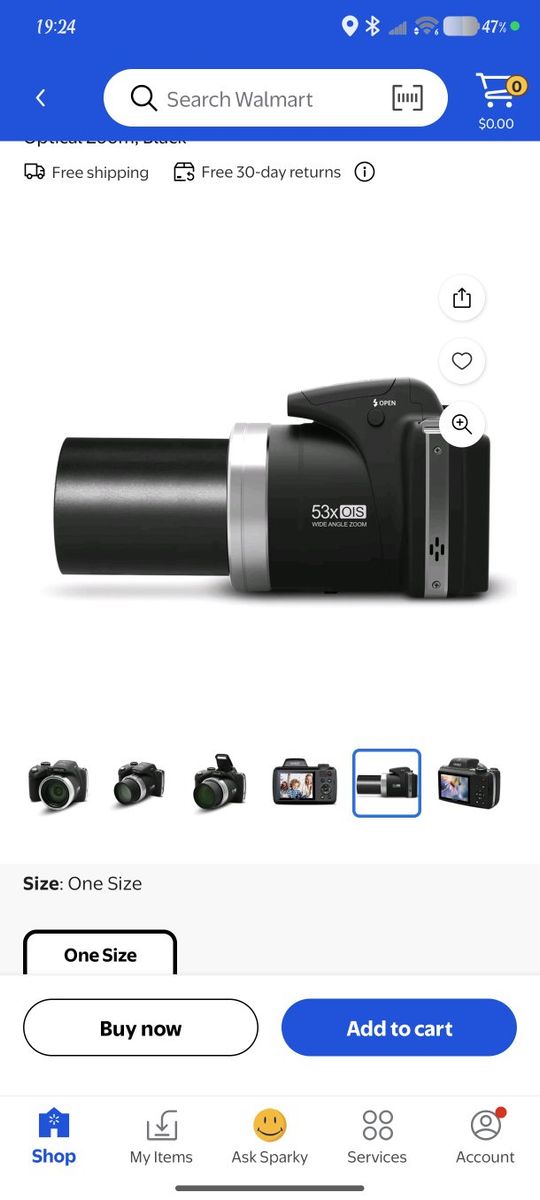Screen dimensions: 540x1200
Task: Select the first camera thumbnail
Action: [x=58, y=783]
